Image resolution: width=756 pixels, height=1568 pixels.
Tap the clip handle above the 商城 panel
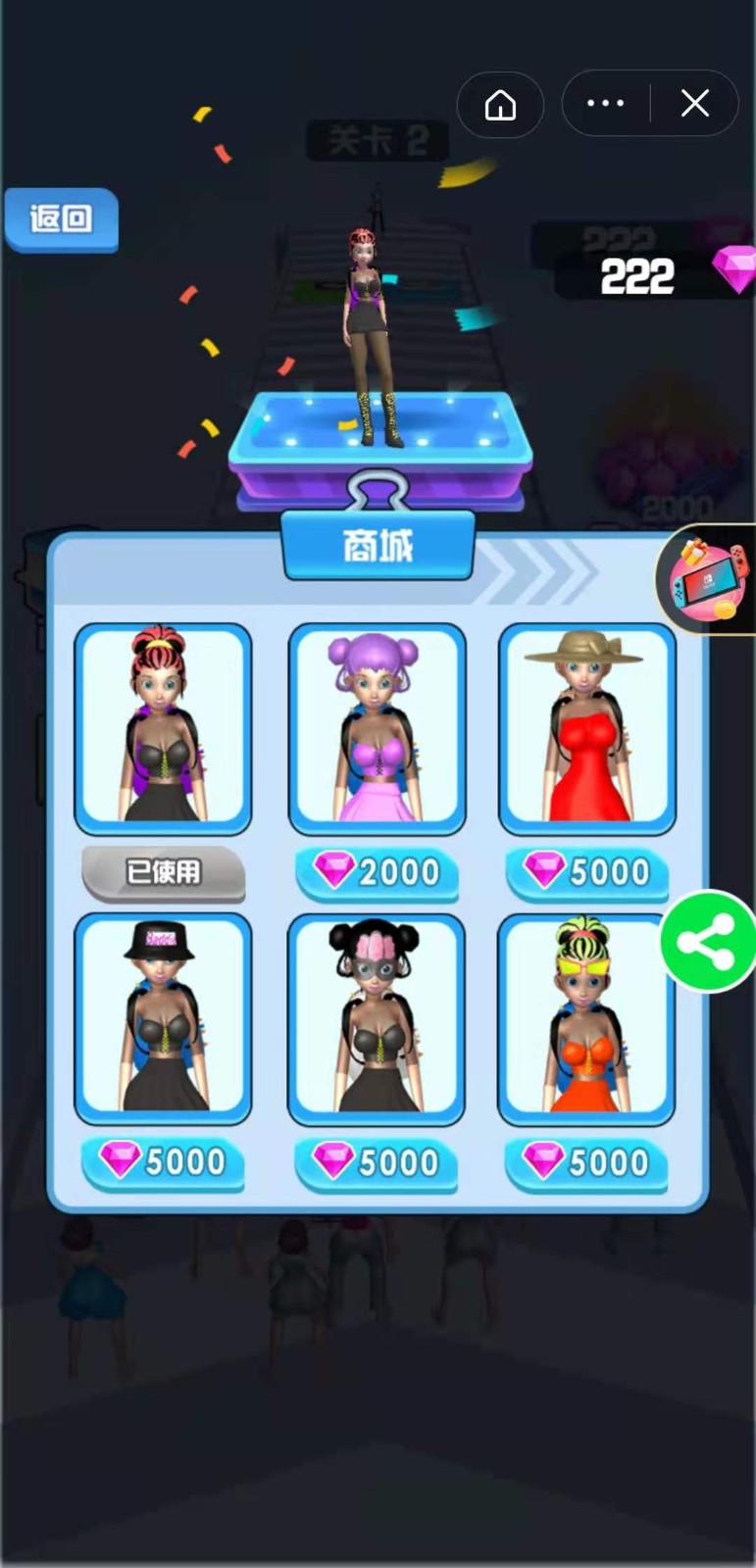coord(378,487)
